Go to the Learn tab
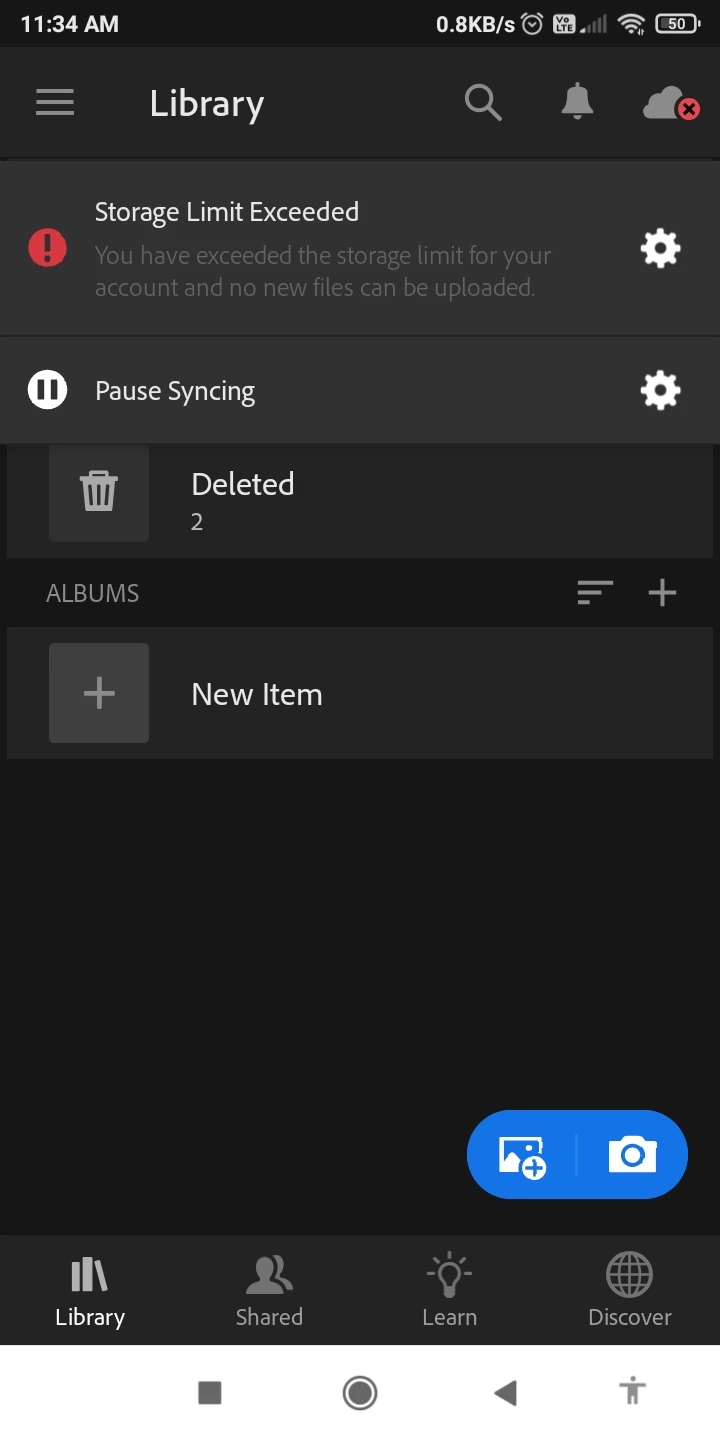Screen dimensions: 720x1440 tap(449, 1290)
